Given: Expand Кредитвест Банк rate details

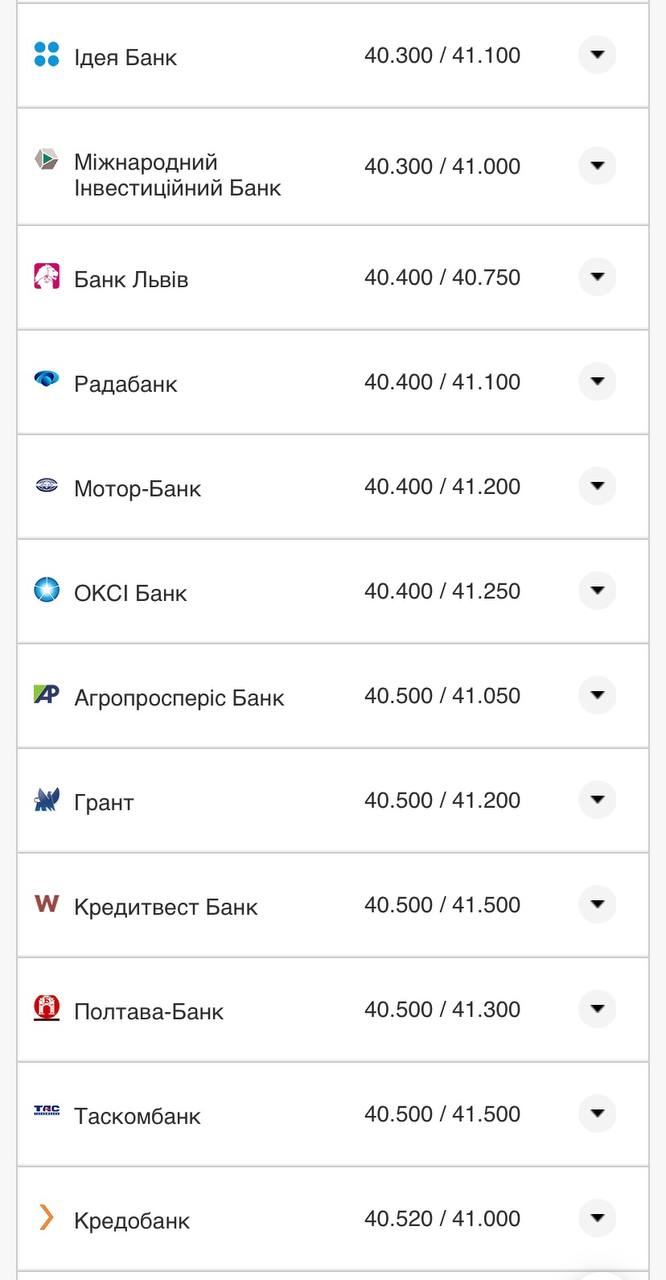Looking at the screenshot, I should coord(597,904).
